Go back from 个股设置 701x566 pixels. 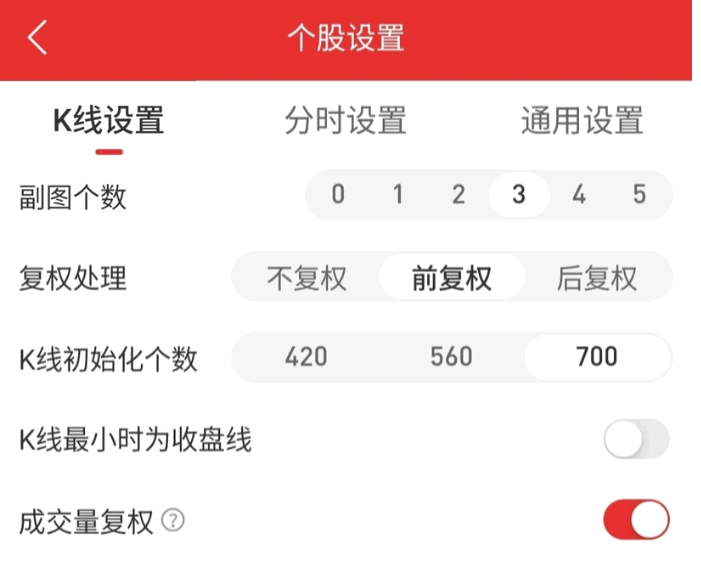tap(38, 39)
